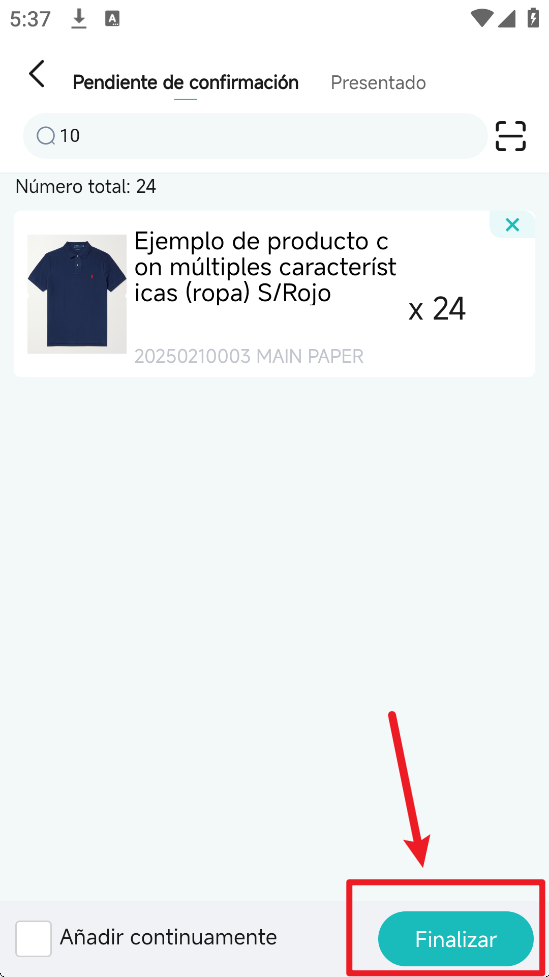The width and height of the screenshot is (549, 977).
Task: Select the Pendiente de confirmación tab
Action: point(186,82)
